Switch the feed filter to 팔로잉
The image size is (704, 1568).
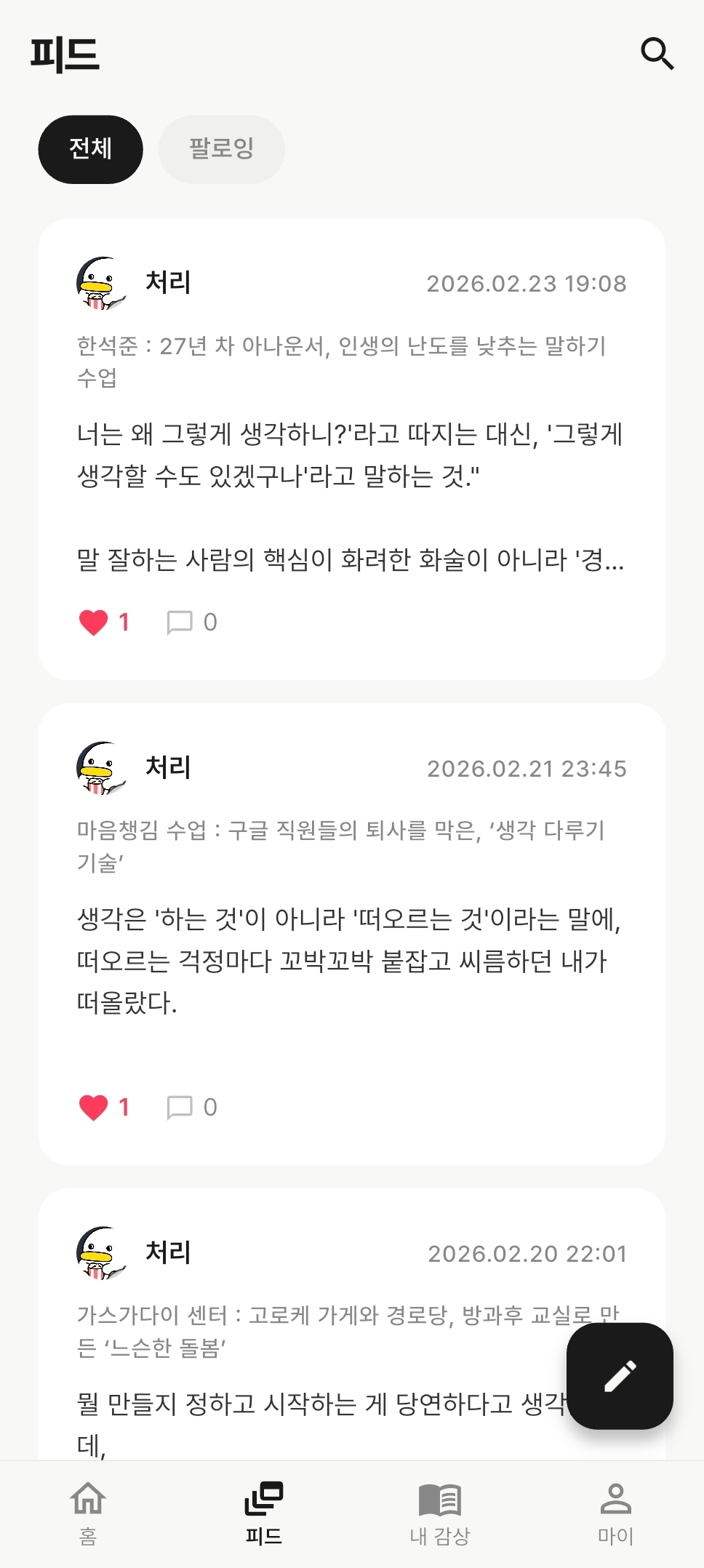(222, 149)
